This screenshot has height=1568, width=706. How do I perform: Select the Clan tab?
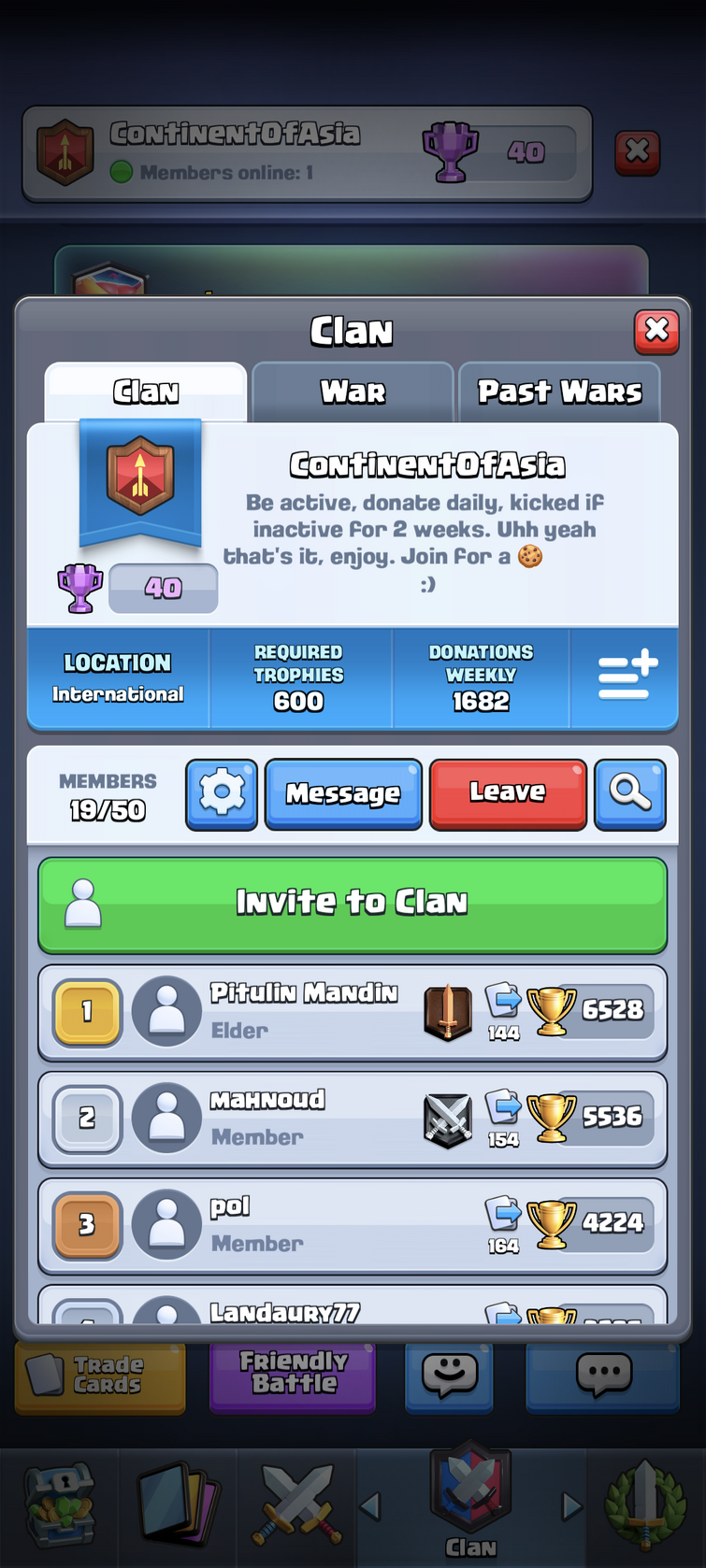point(146,392)
